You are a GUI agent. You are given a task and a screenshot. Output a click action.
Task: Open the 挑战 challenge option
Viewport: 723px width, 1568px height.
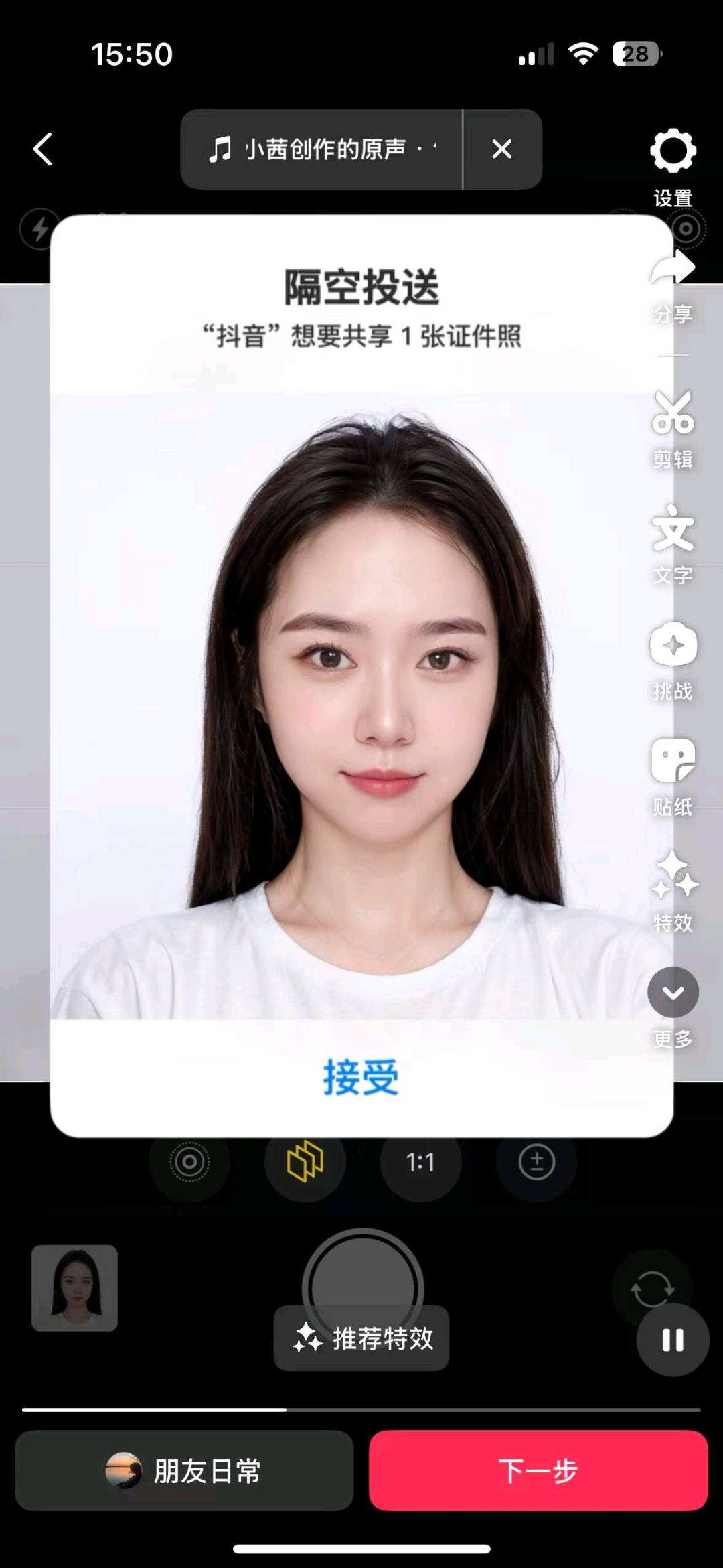tap(673, 645)
